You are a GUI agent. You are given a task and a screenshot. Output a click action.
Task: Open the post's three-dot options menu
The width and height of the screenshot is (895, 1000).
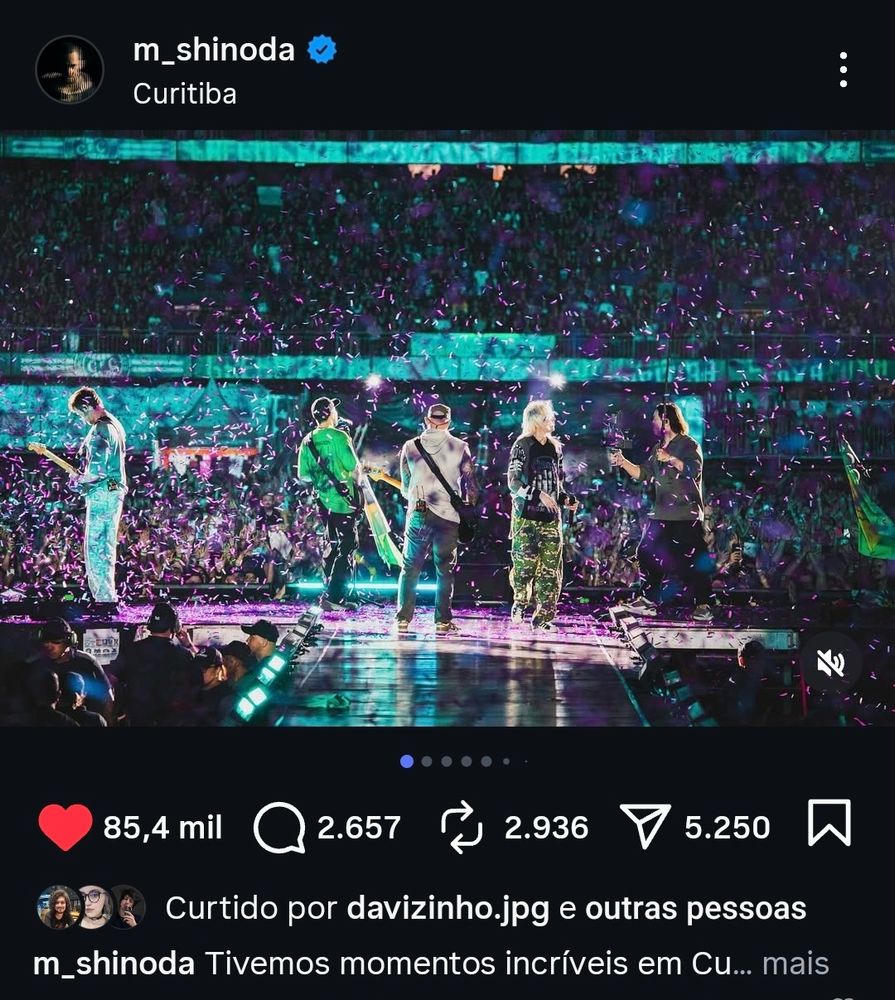pos(843,69)
